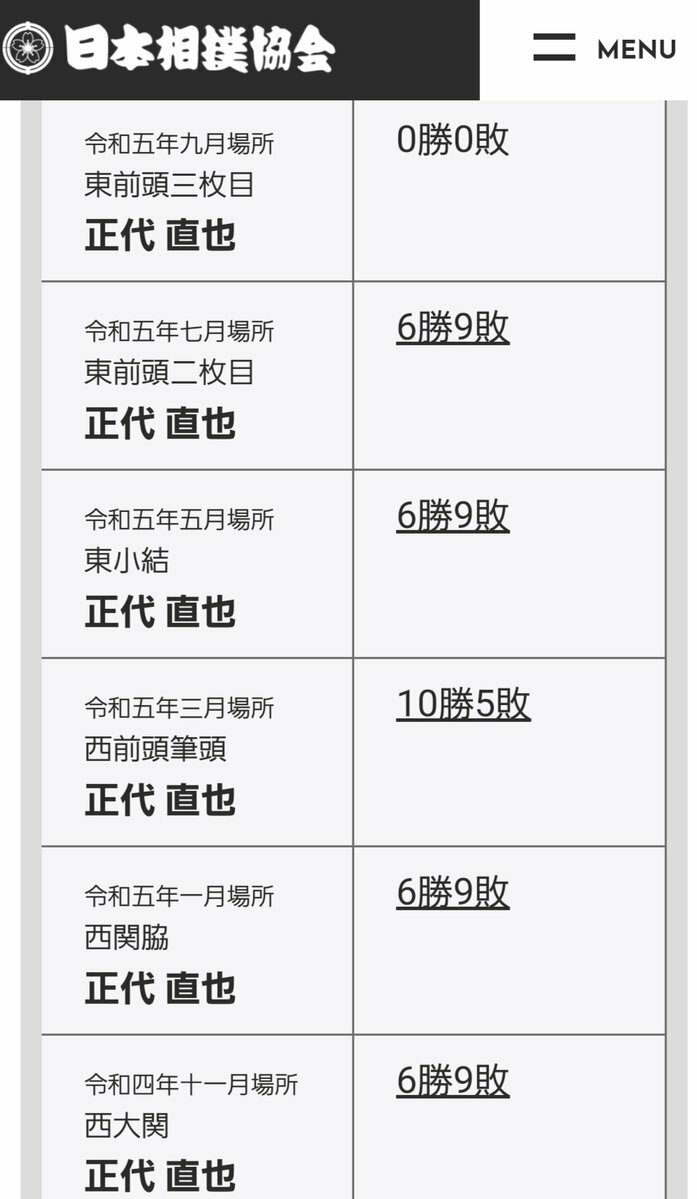The height and width of the screenshot is (1199, 697).
Task: View the 6勝9敗 result for 令和四年十一月場所
Action: (452, 1080)
